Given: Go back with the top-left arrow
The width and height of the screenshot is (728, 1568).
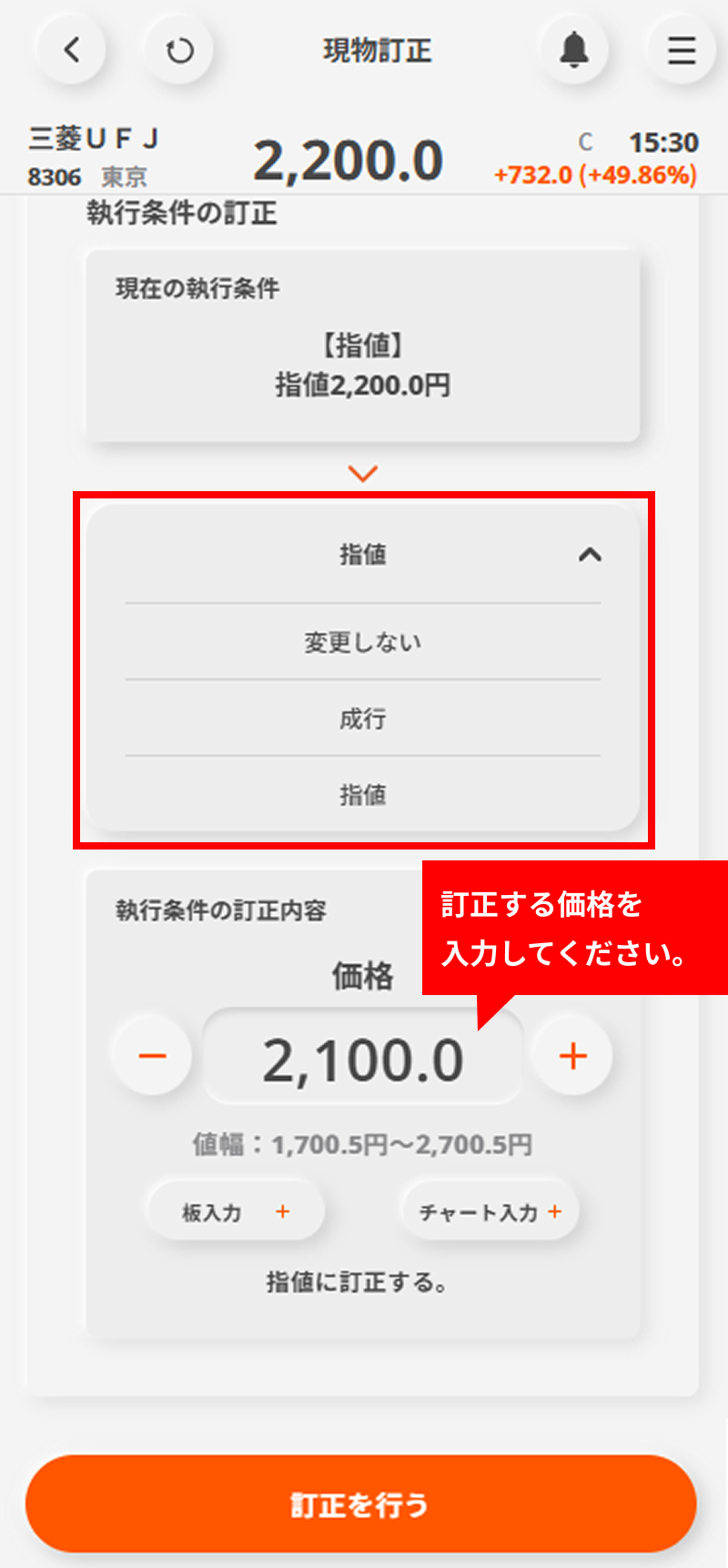Looking at the screenshot, I should click(72, 49).
